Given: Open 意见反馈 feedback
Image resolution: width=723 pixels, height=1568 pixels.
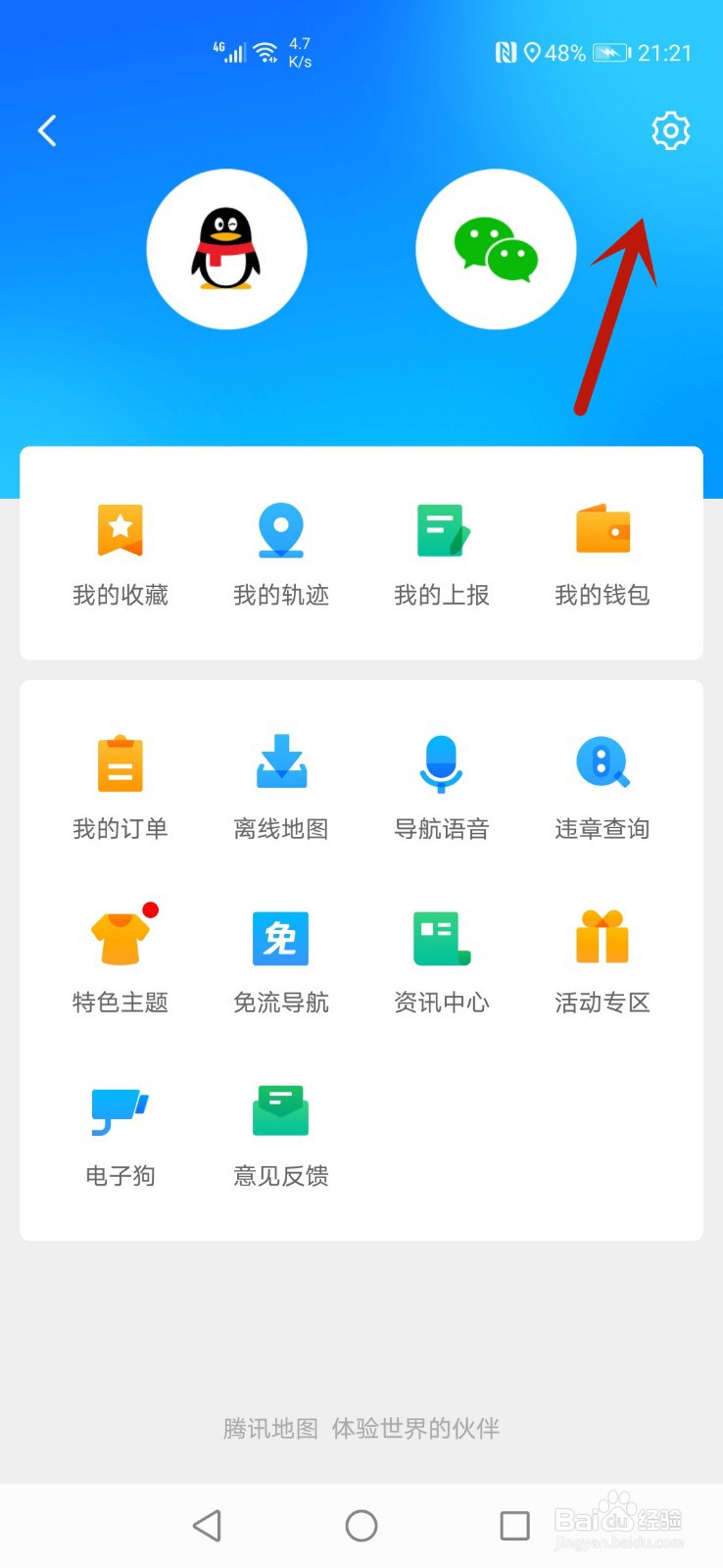Looking at the screenshot, I should click(x=281, y=1135).
